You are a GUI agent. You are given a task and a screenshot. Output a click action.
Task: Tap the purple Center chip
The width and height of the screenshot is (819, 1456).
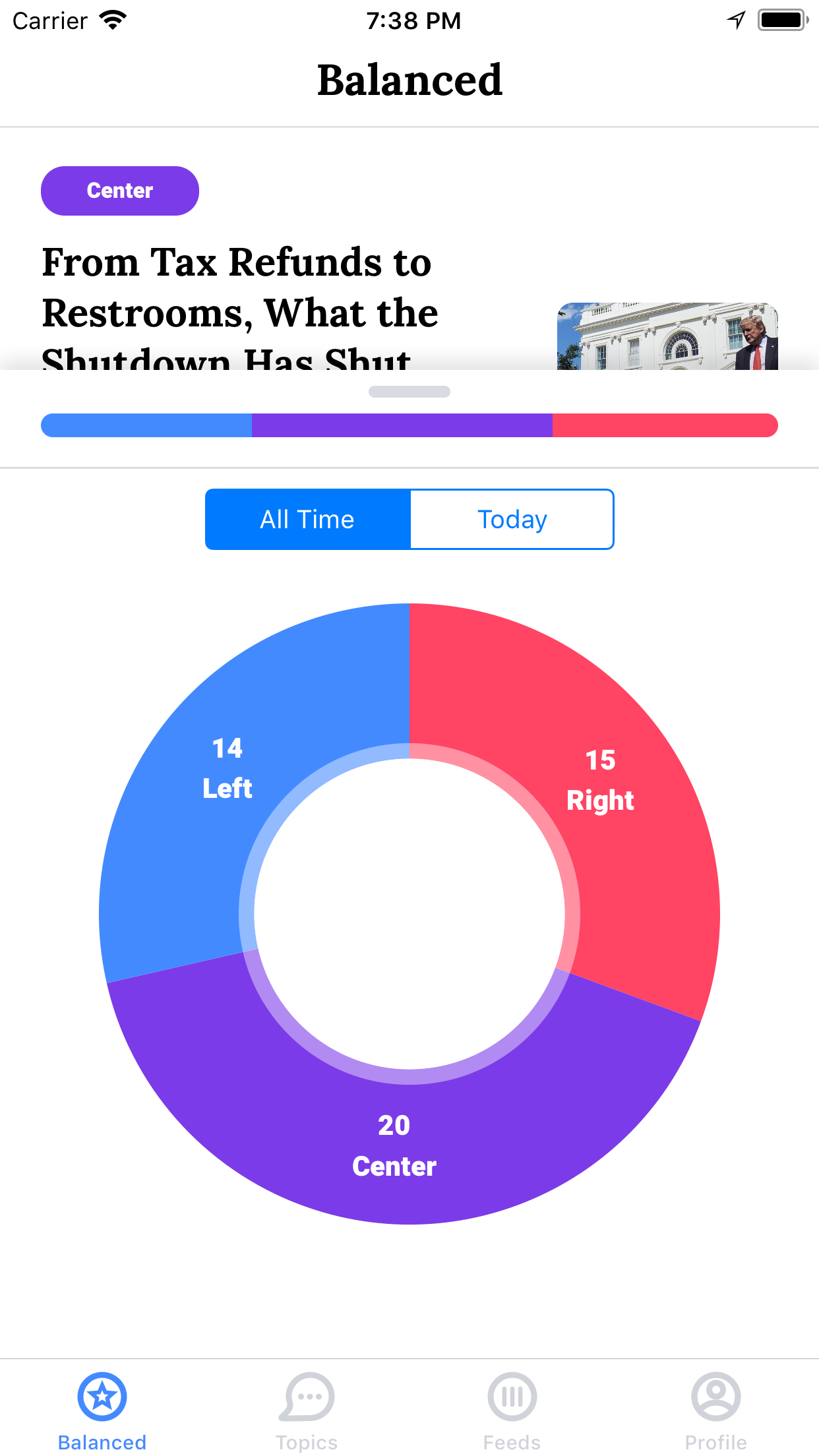[x=120, y=191]
